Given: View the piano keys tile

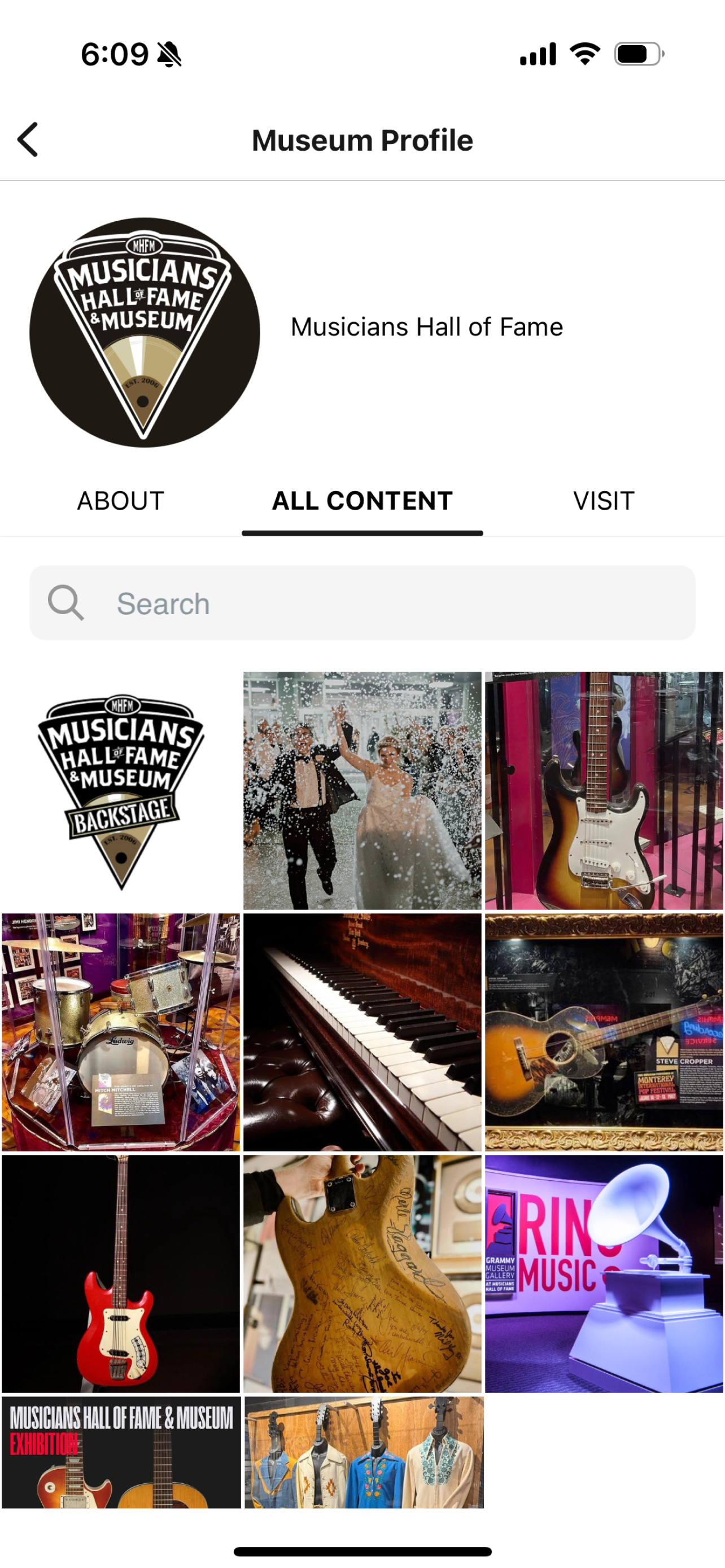Looking at the screenshot, I should 362,1032.
